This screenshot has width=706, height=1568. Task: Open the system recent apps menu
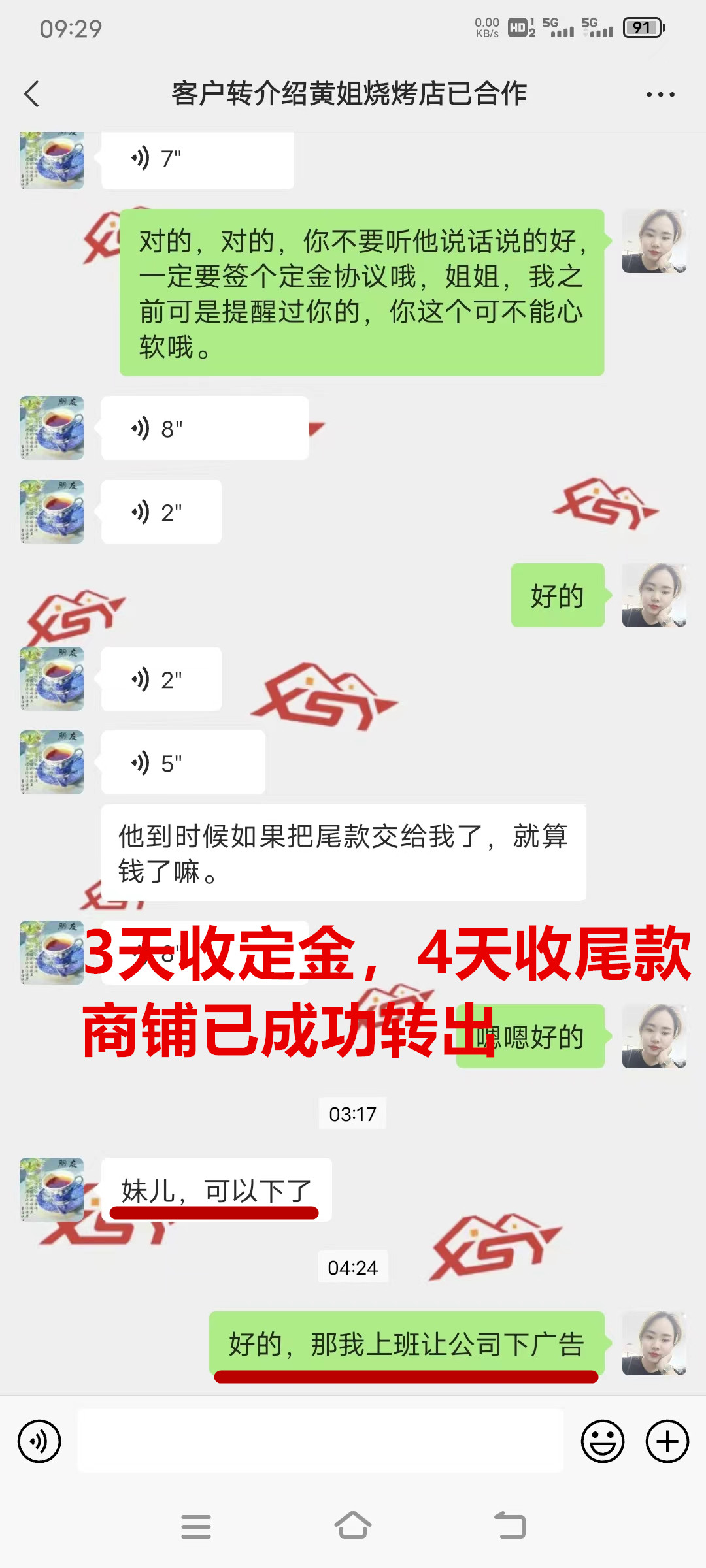[x=195, y=1526]
